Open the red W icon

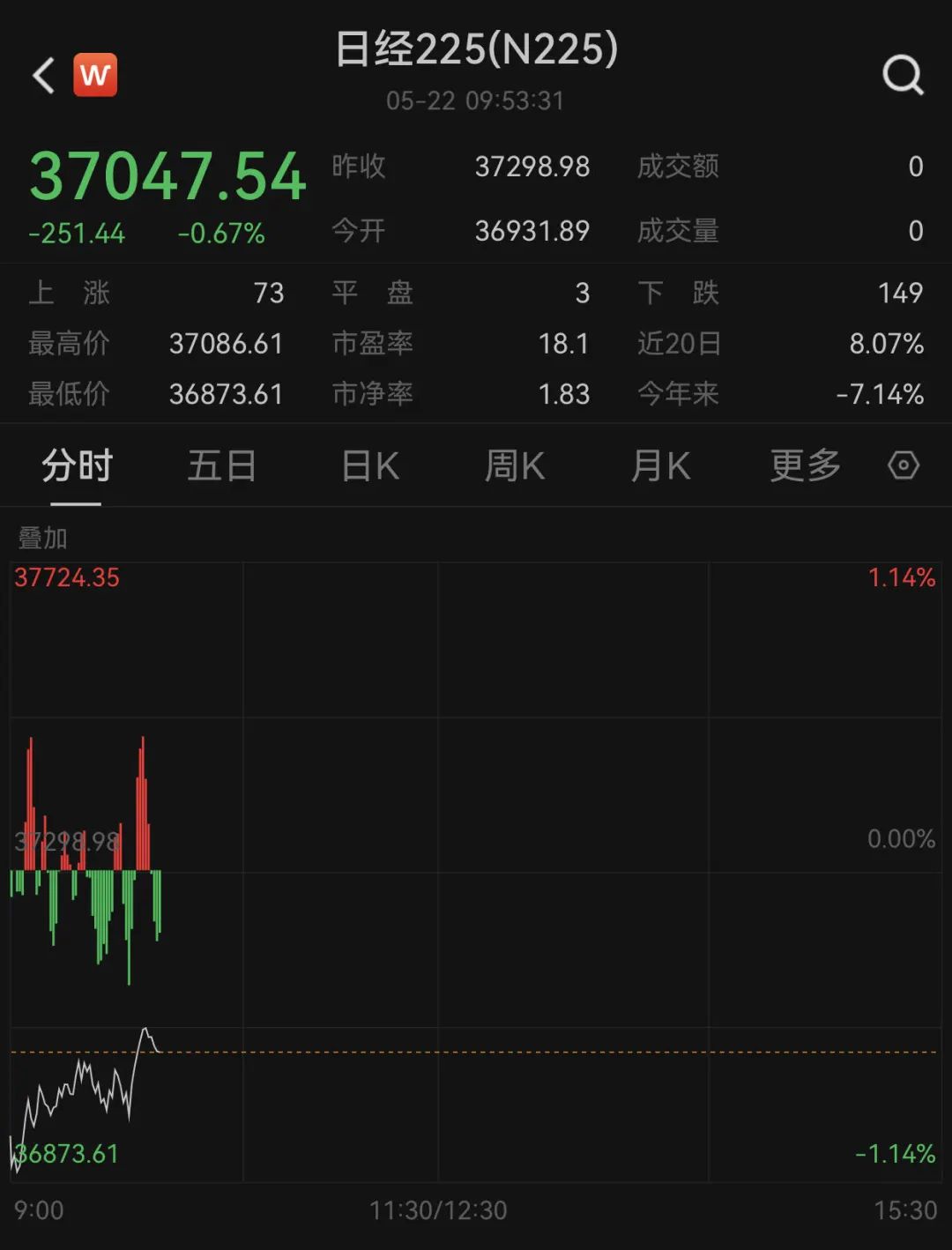point(95,75)
